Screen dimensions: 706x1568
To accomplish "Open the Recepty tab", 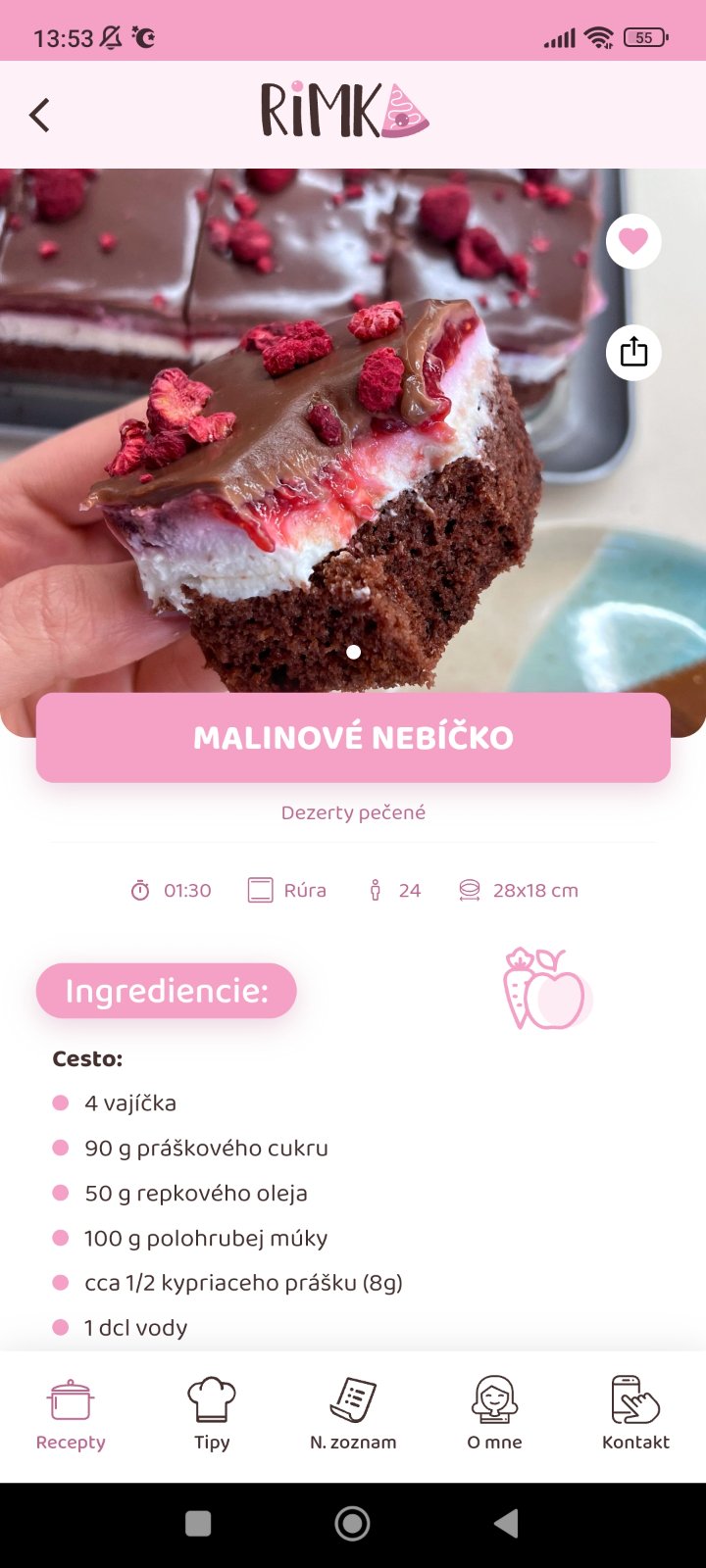I will 71,1414.
